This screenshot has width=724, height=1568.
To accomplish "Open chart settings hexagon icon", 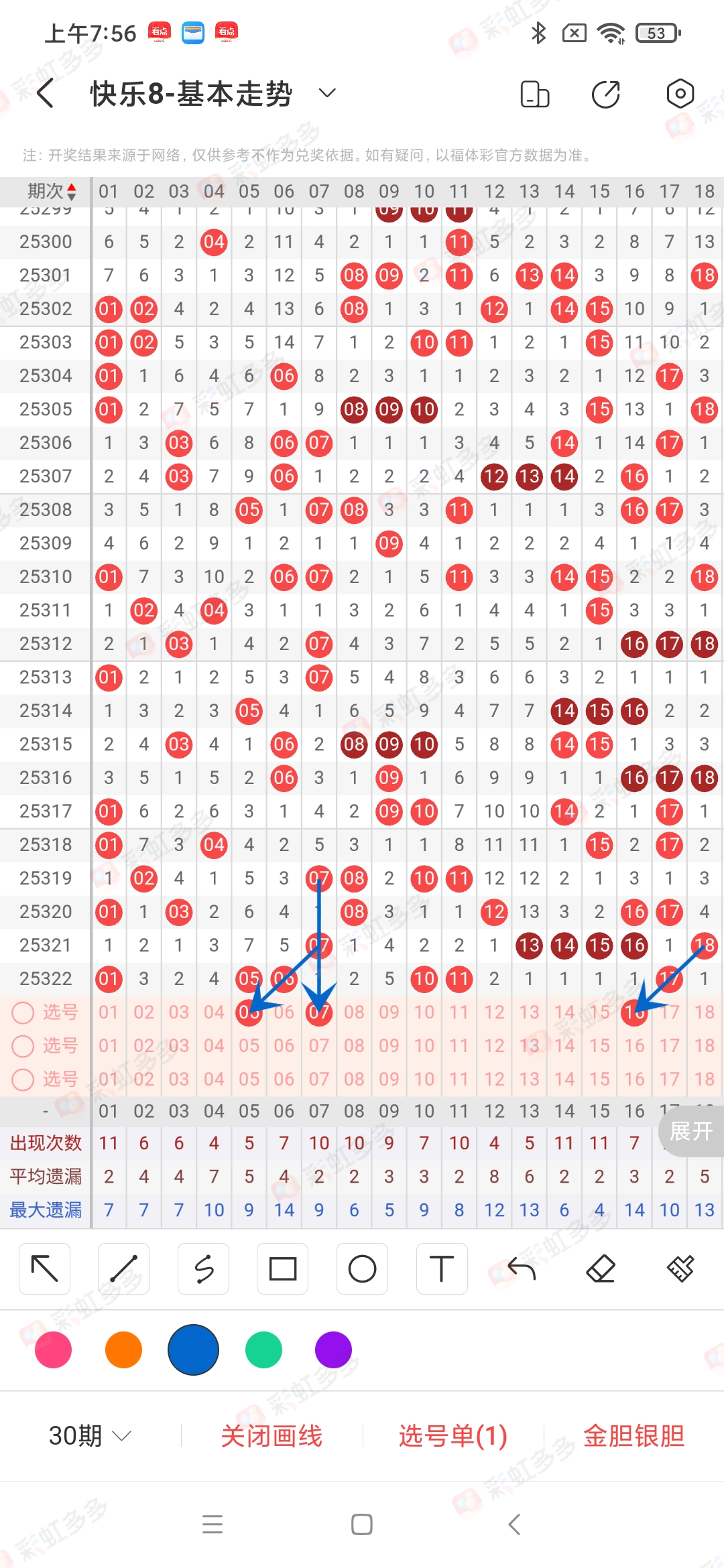I will click(x=680, y=94).
